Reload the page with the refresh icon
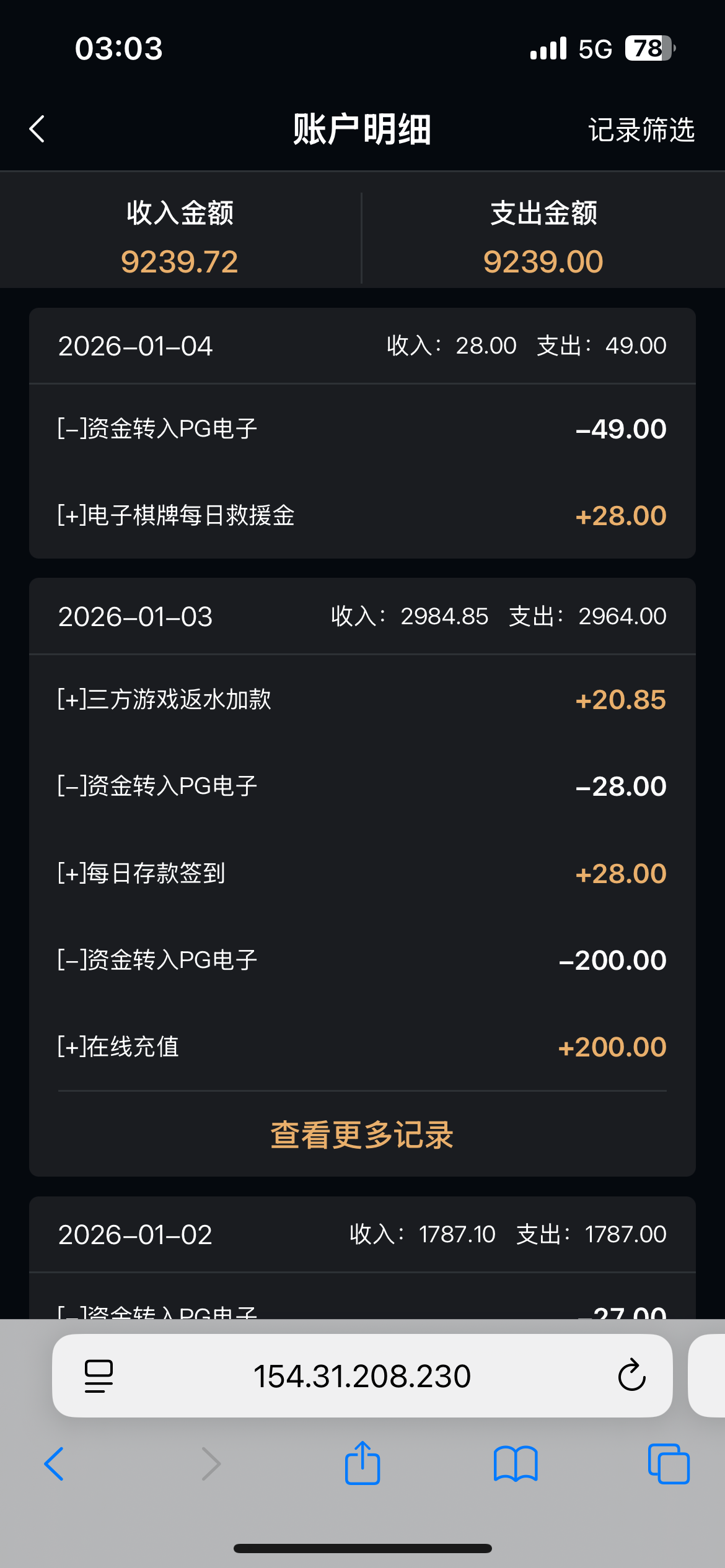 (x=631, y=1375)
